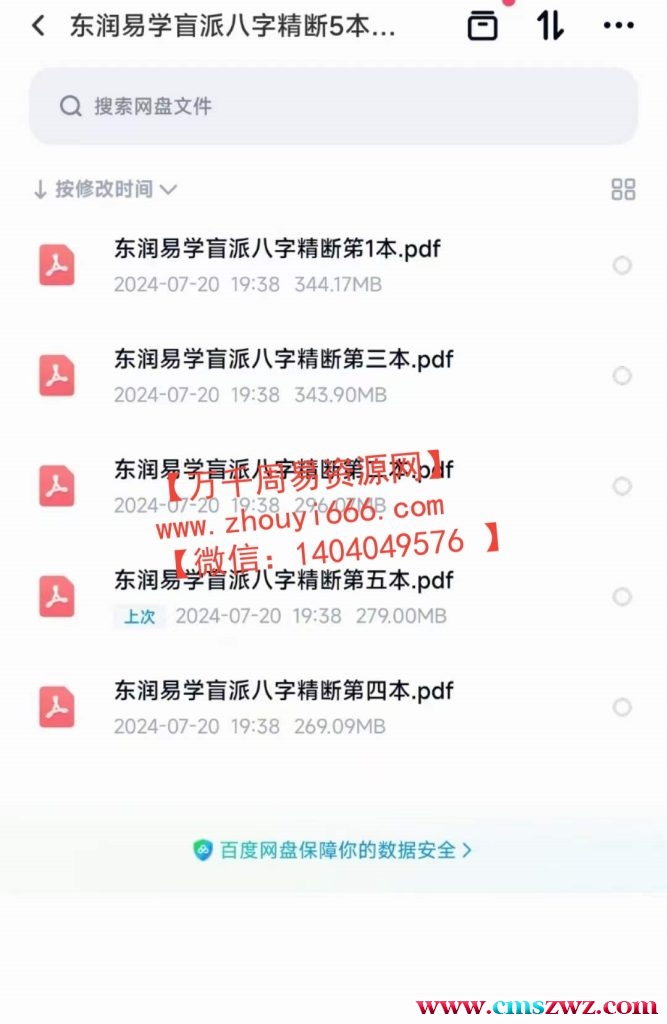Select the 第五本.pdf file circle
Image resolution: width=667 pixels, height=1024 pixels.
[x=622, y=597]
